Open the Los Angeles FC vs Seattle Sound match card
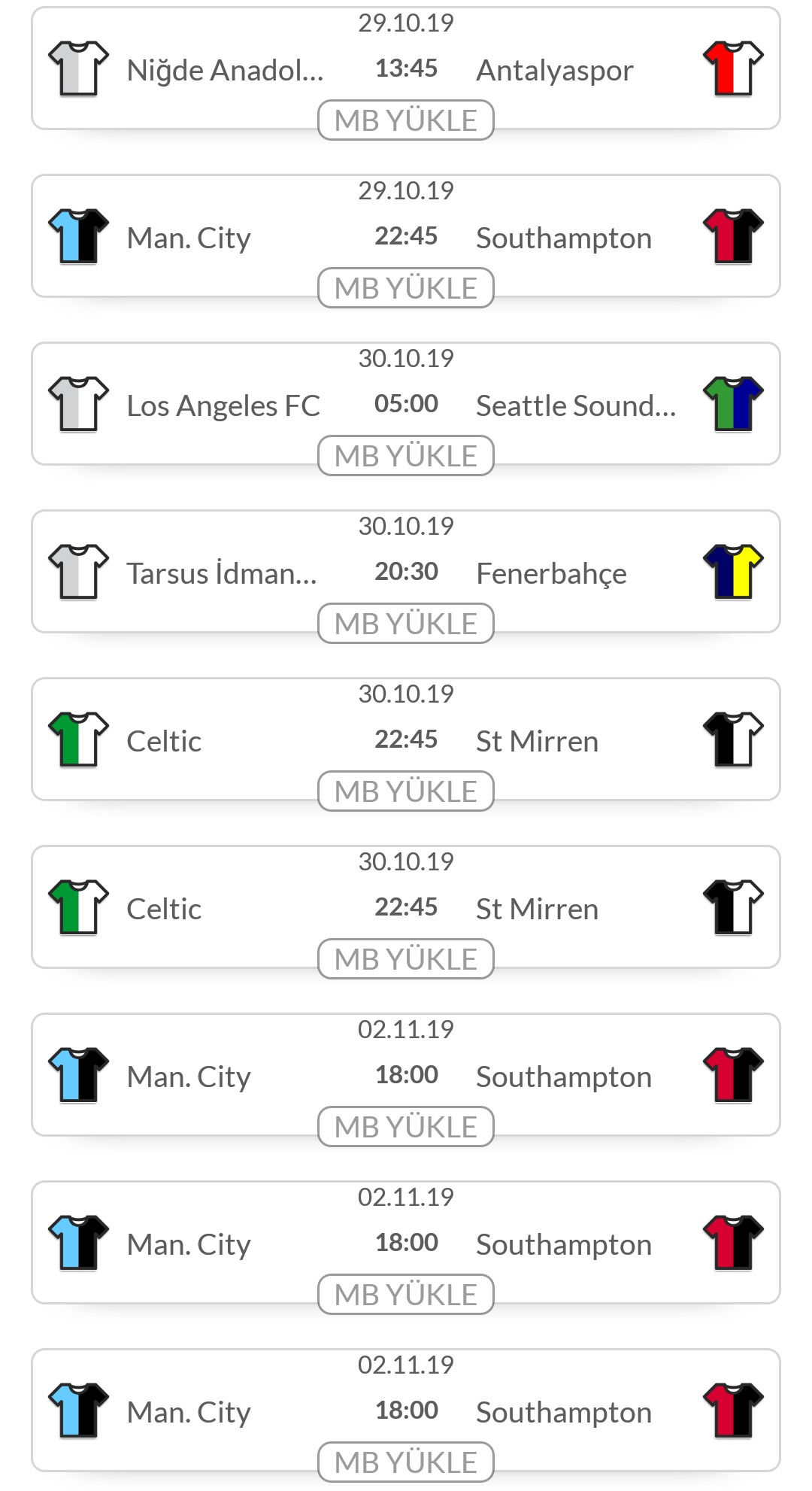Screen dimensions: 812x1491 click(x=406, y=404)
